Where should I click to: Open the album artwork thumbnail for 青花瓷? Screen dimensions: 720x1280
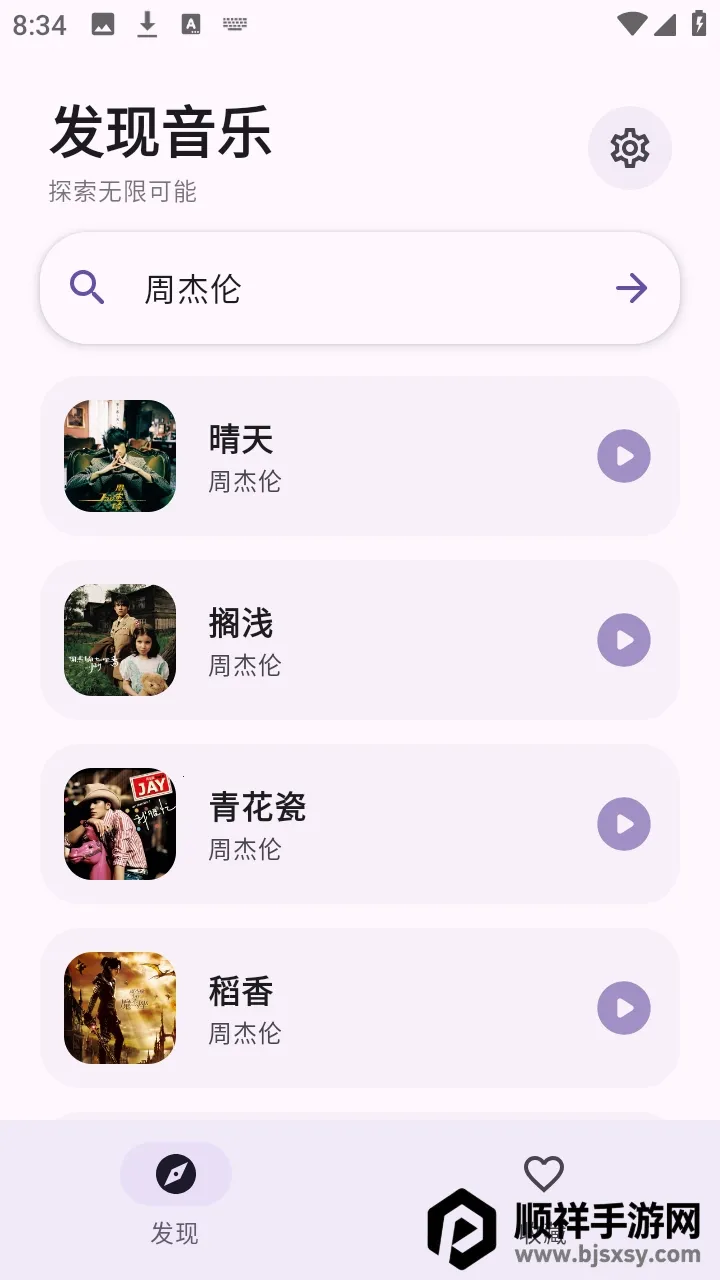[119, 824]
